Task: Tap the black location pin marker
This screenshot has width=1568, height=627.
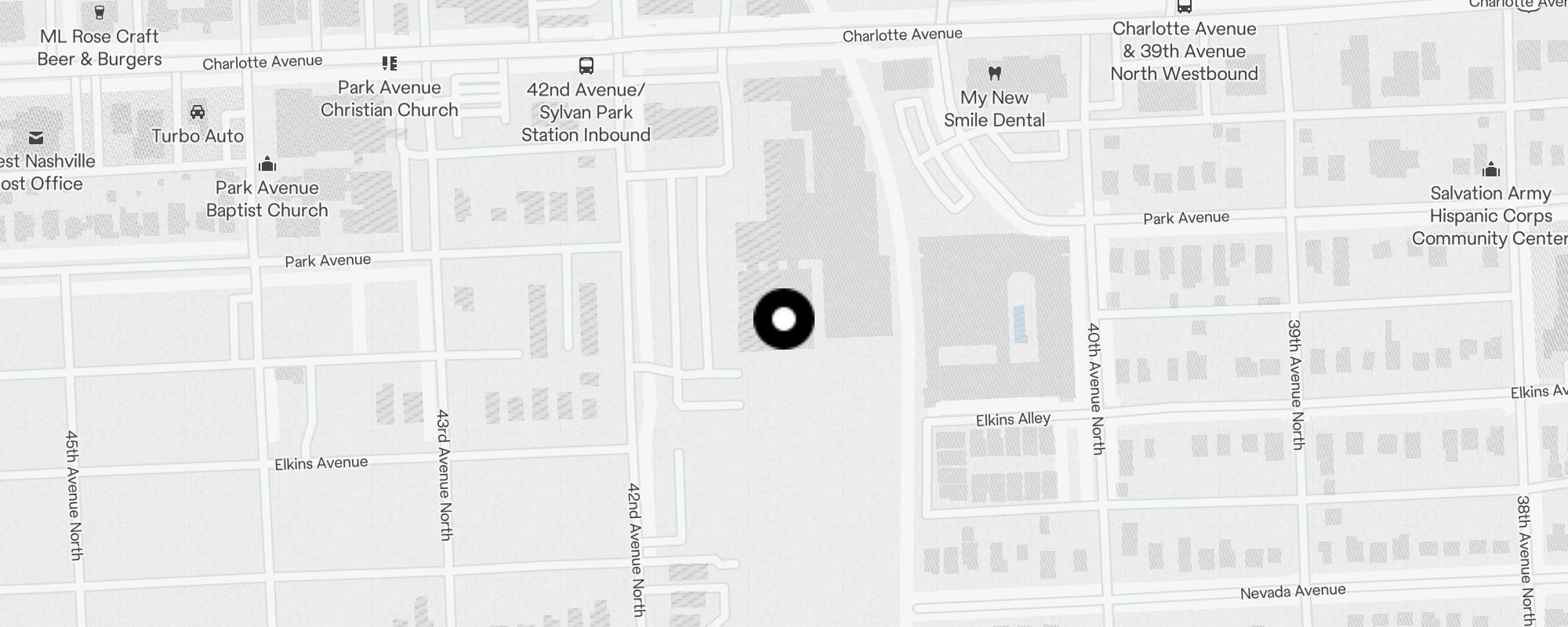Action: (784, 319)
